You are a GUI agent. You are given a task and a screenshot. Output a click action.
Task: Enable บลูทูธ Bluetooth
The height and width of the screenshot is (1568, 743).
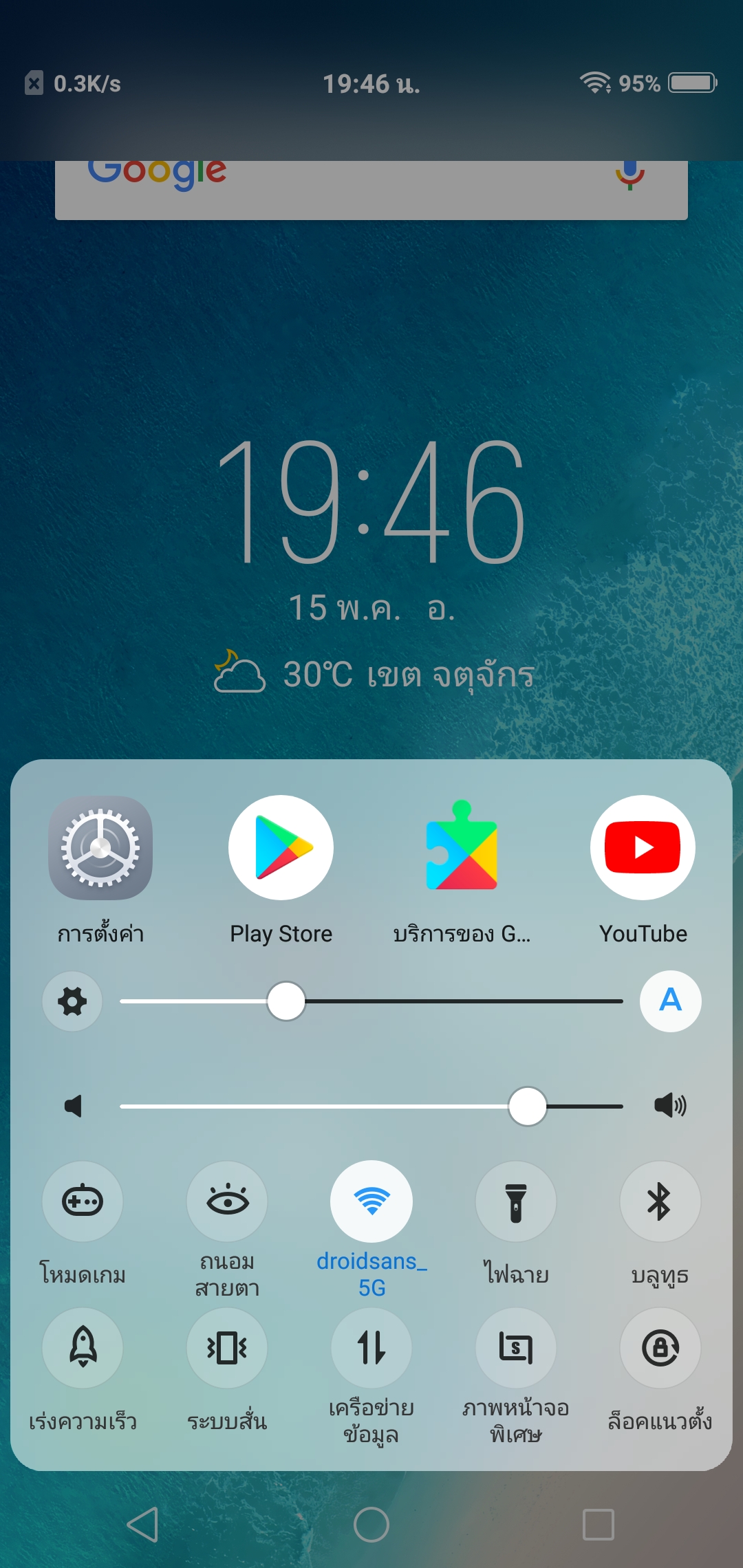pos(660,1201)
